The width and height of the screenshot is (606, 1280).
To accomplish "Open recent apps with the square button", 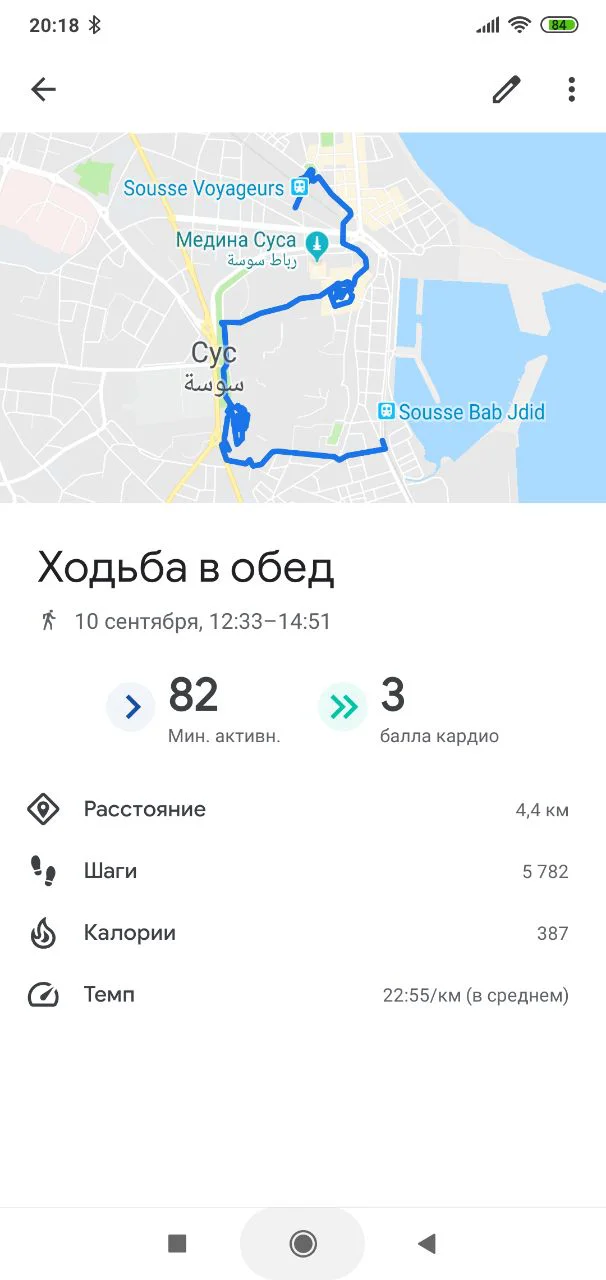I will tap(177, 1243).
